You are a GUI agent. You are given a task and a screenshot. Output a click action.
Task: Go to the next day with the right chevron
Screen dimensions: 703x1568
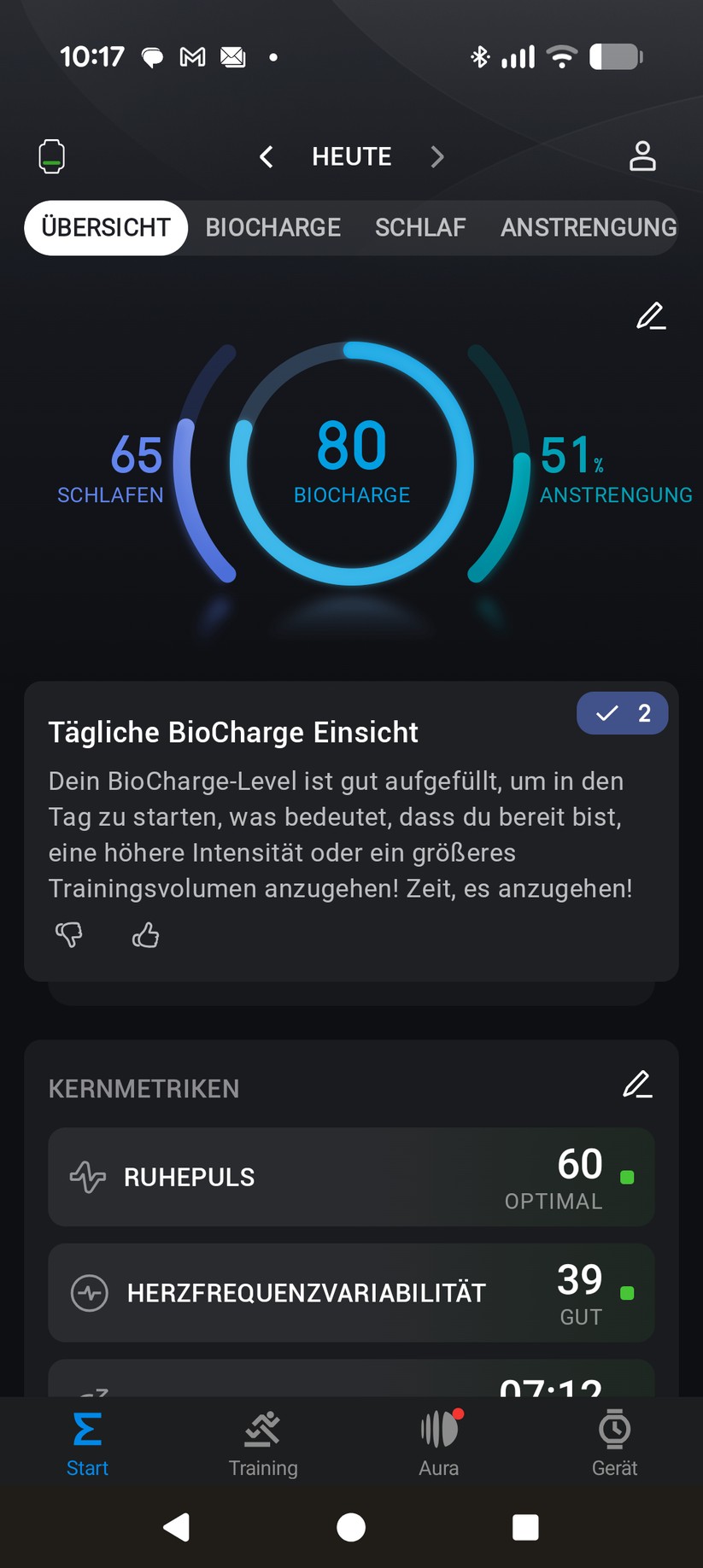(437, 157)
